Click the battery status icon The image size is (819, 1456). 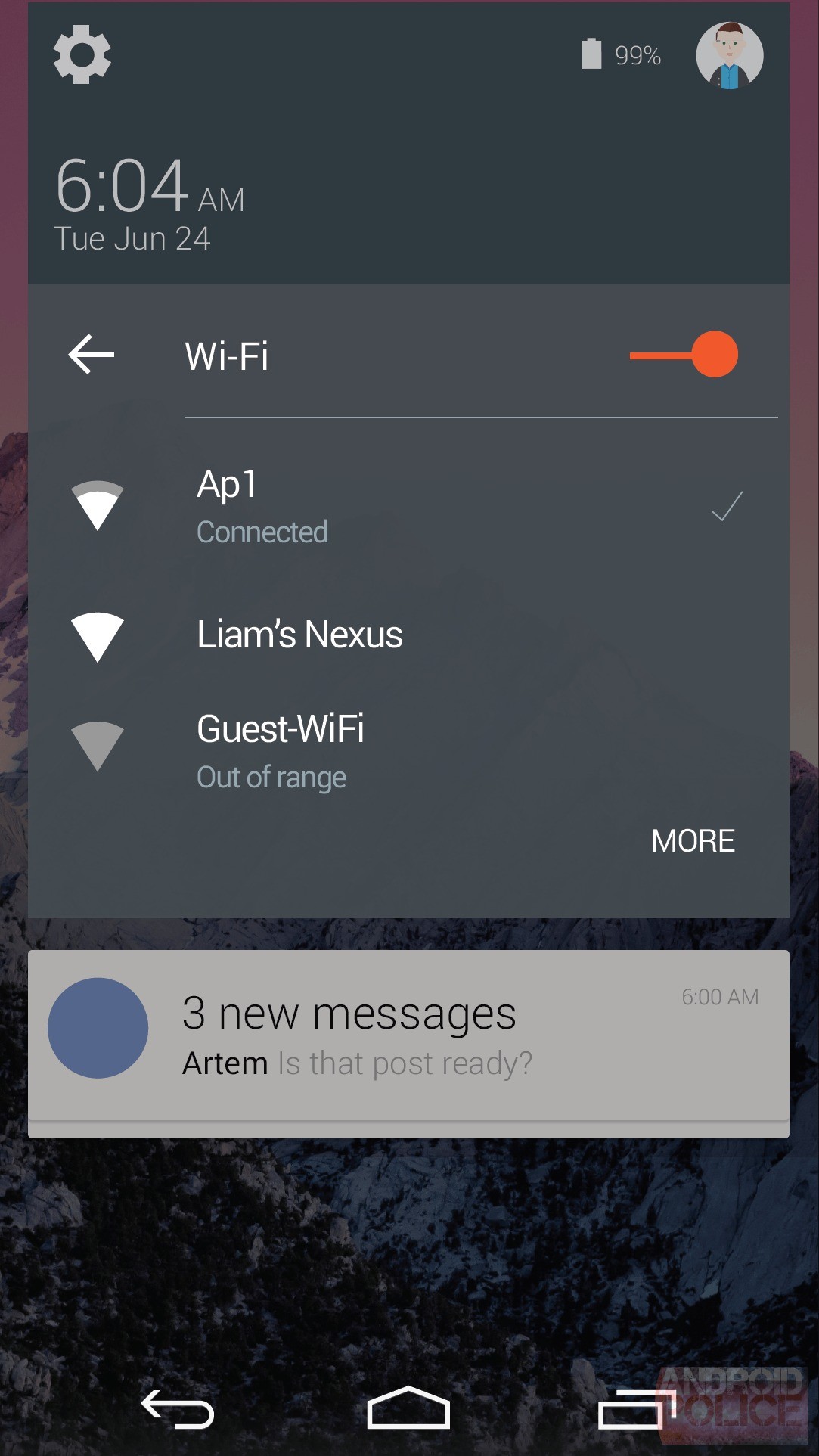point(594,51)
